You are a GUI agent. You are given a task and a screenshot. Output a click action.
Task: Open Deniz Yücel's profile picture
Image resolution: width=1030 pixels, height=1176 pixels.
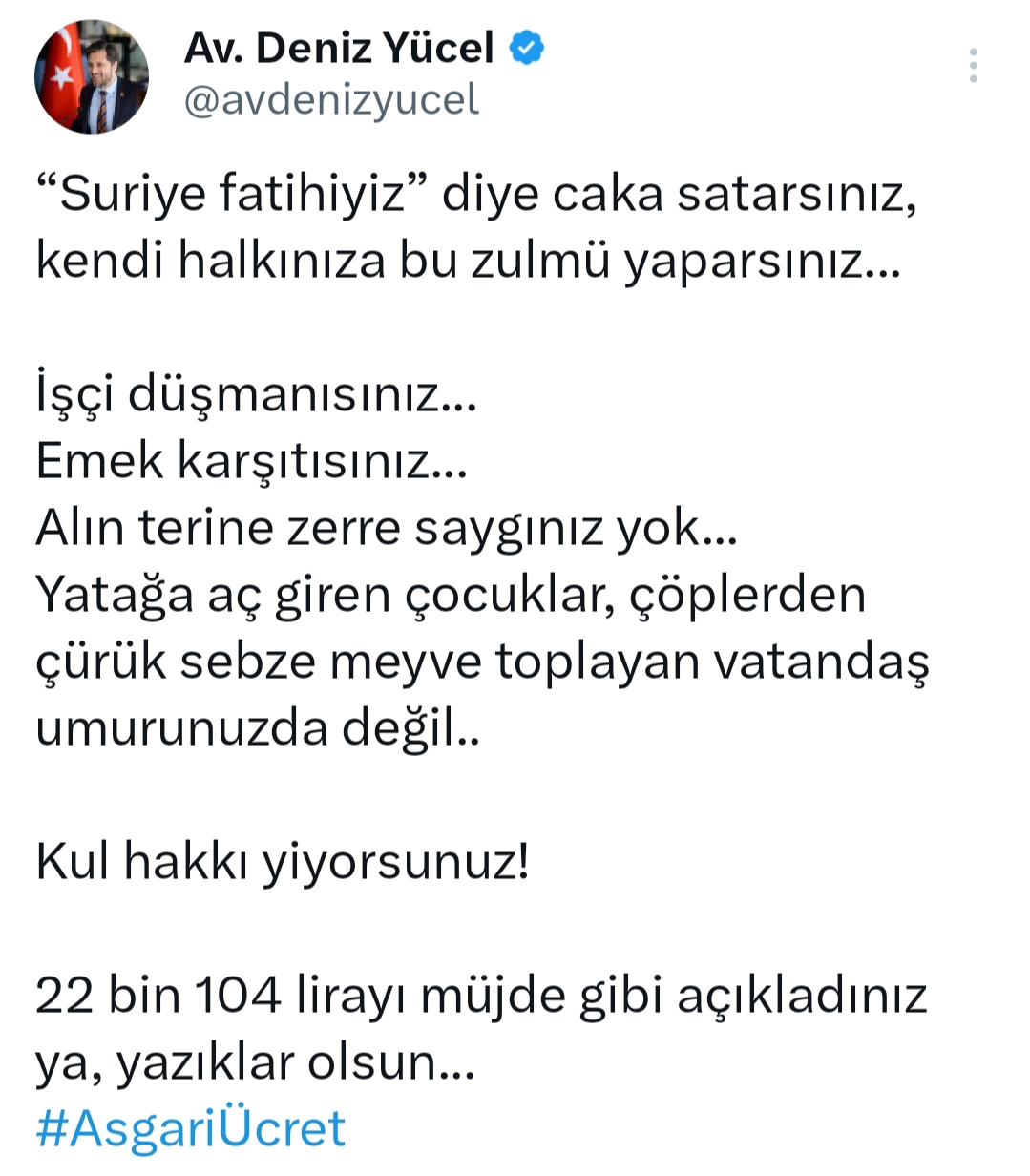92,76
